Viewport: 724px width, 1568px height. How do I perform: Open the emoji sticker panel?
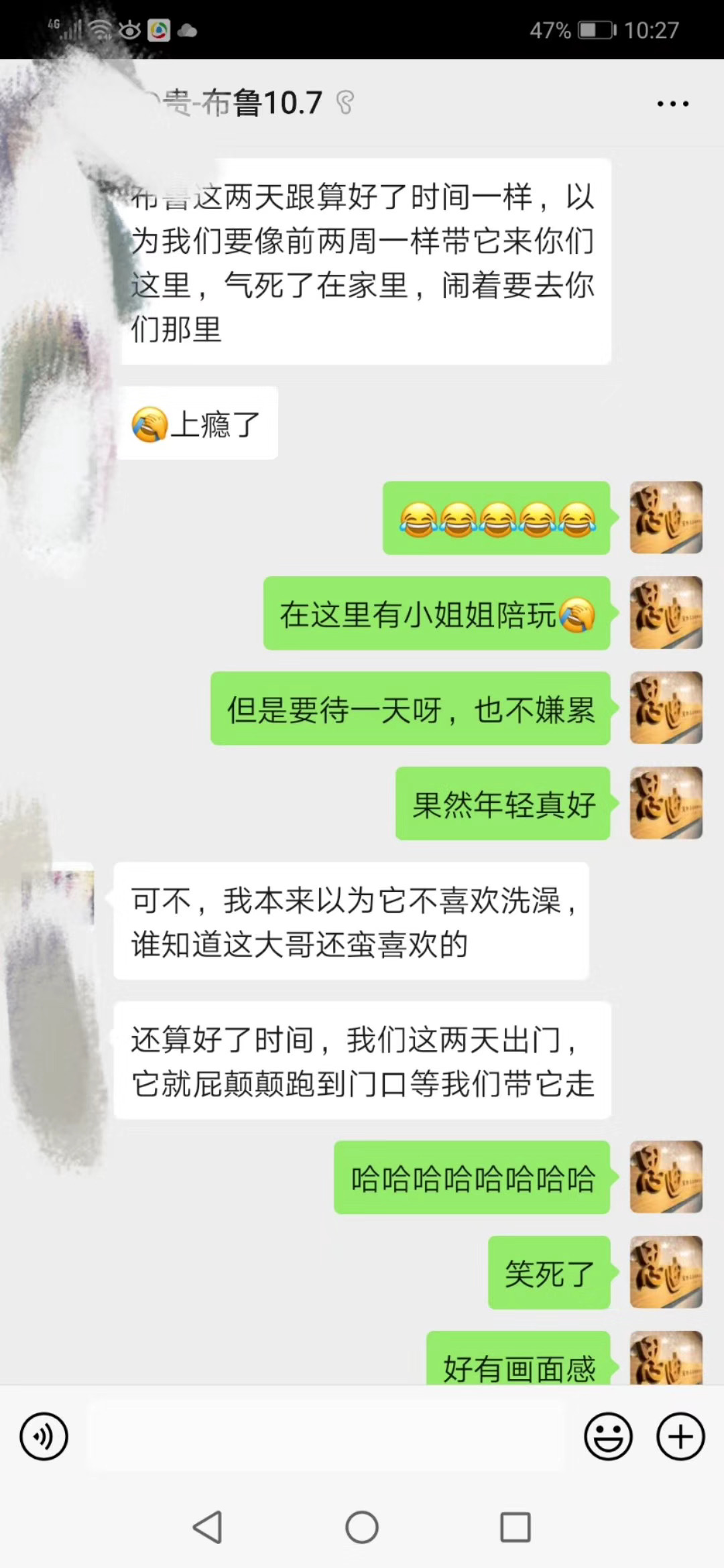click(x=608, y=1437)
